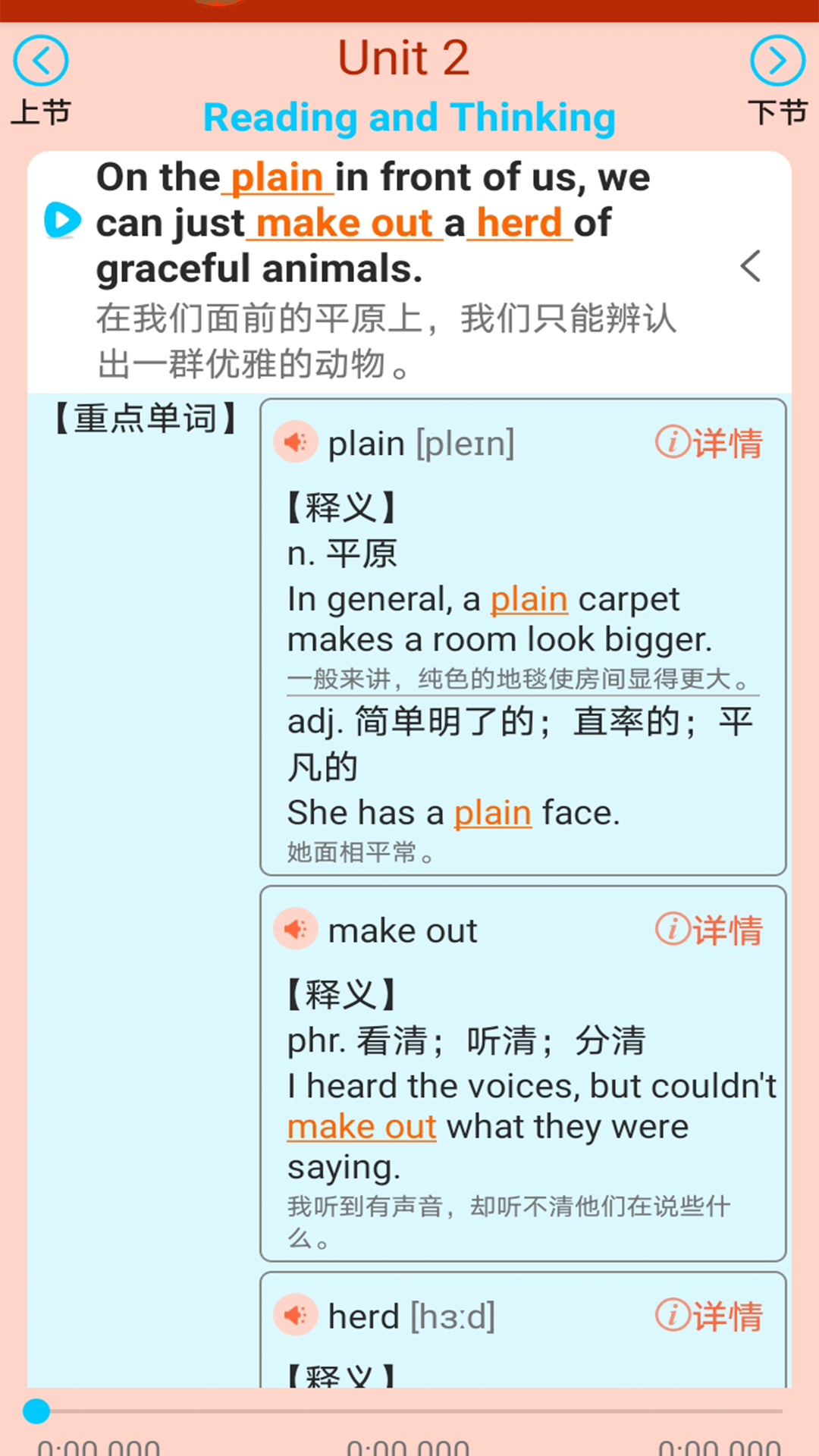This screenshot has width=819, height=1456.
Task: Play pronunciation of "make out"
Action: 296,930
